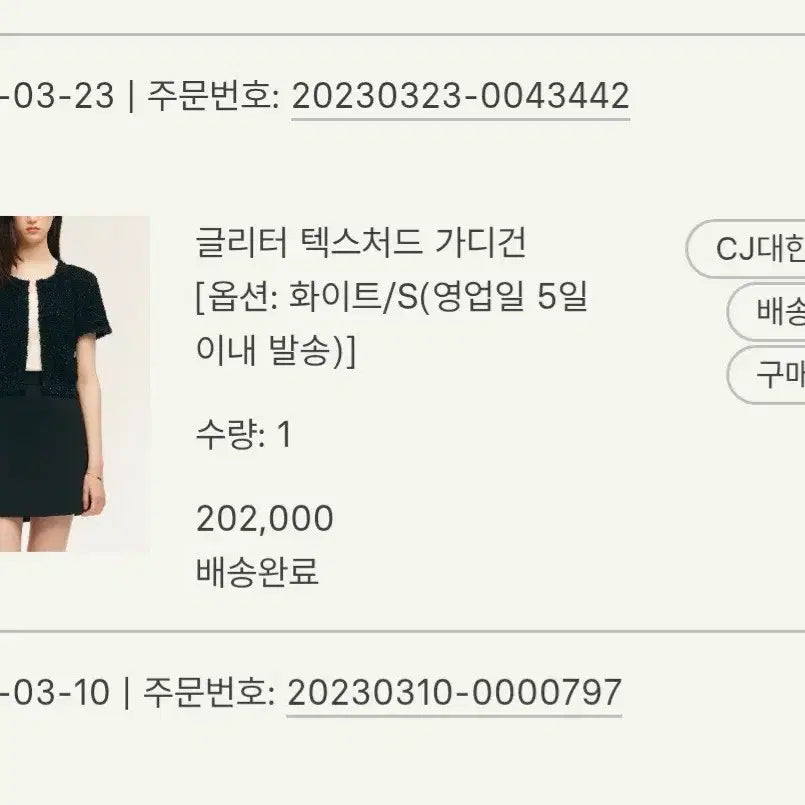Tap the 구매 button beside the cardigan
The image size is (805, 805).
(x=768, y=375)
